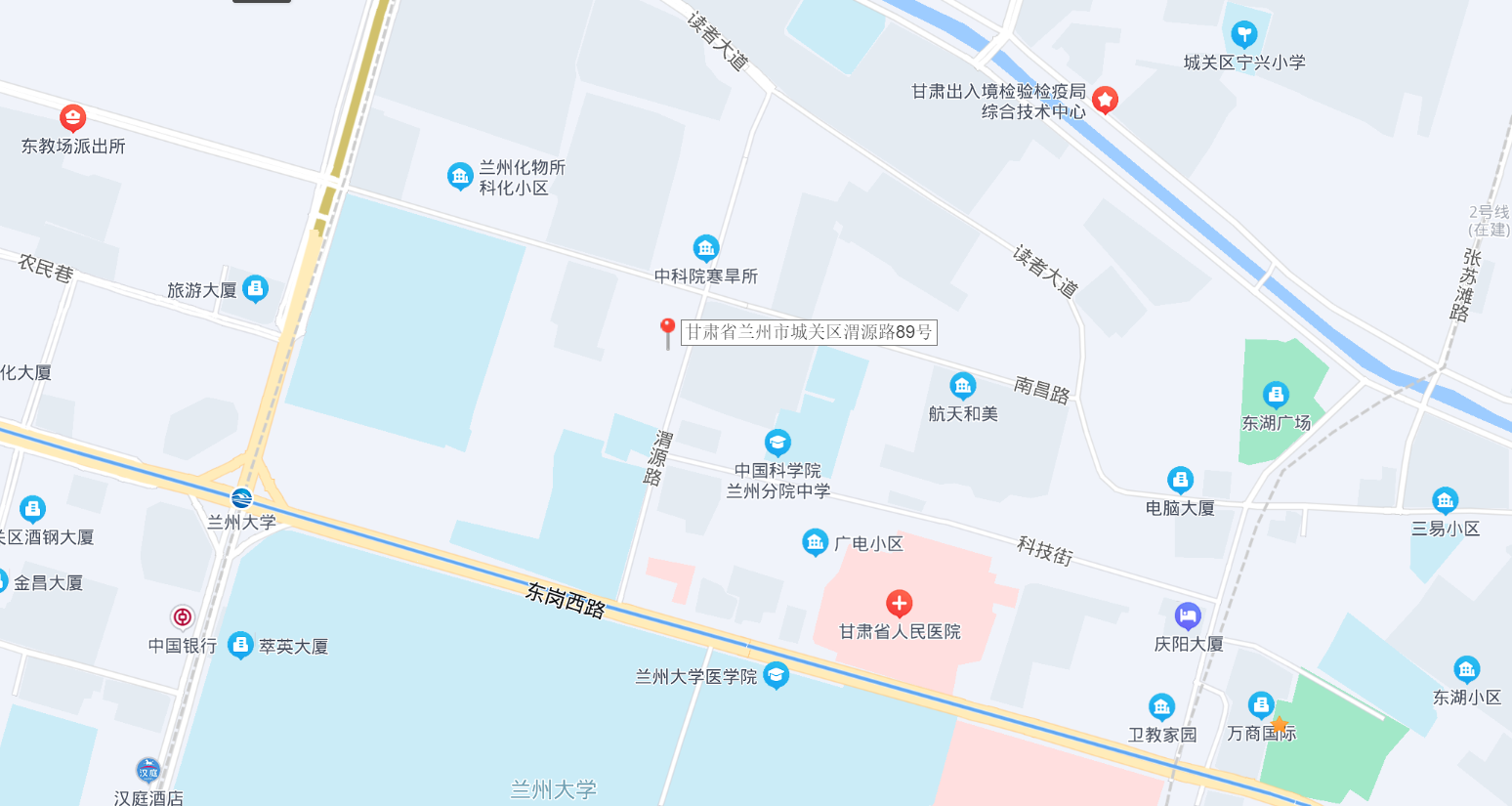Select the 萃英大厦 marker
The height and width of the screenshot is (806, 1512).
coord(240,645)
